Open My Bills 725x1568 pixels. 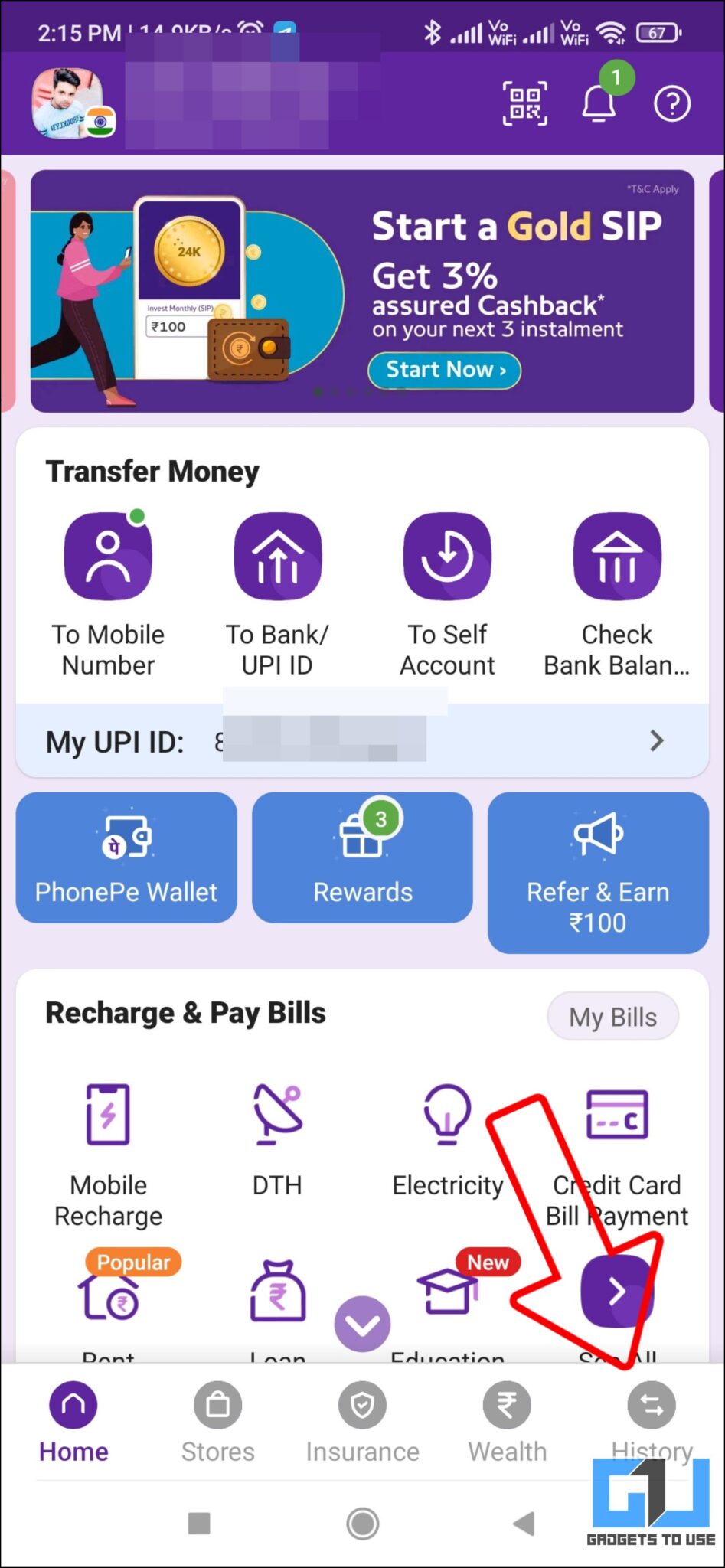[x=612, y=1017]
